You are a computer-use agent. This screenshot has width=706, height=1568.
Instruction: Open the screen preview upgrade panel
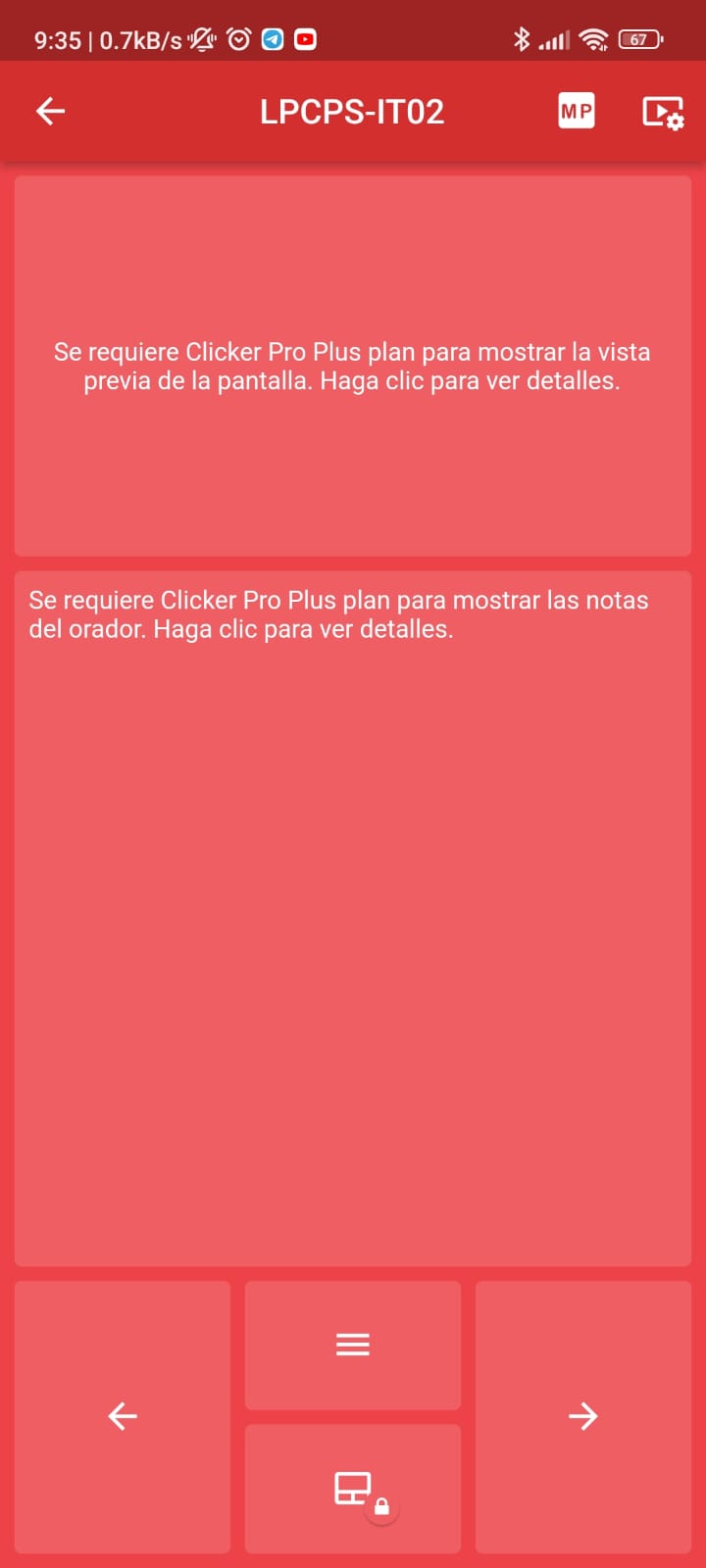tap(353, 367)
